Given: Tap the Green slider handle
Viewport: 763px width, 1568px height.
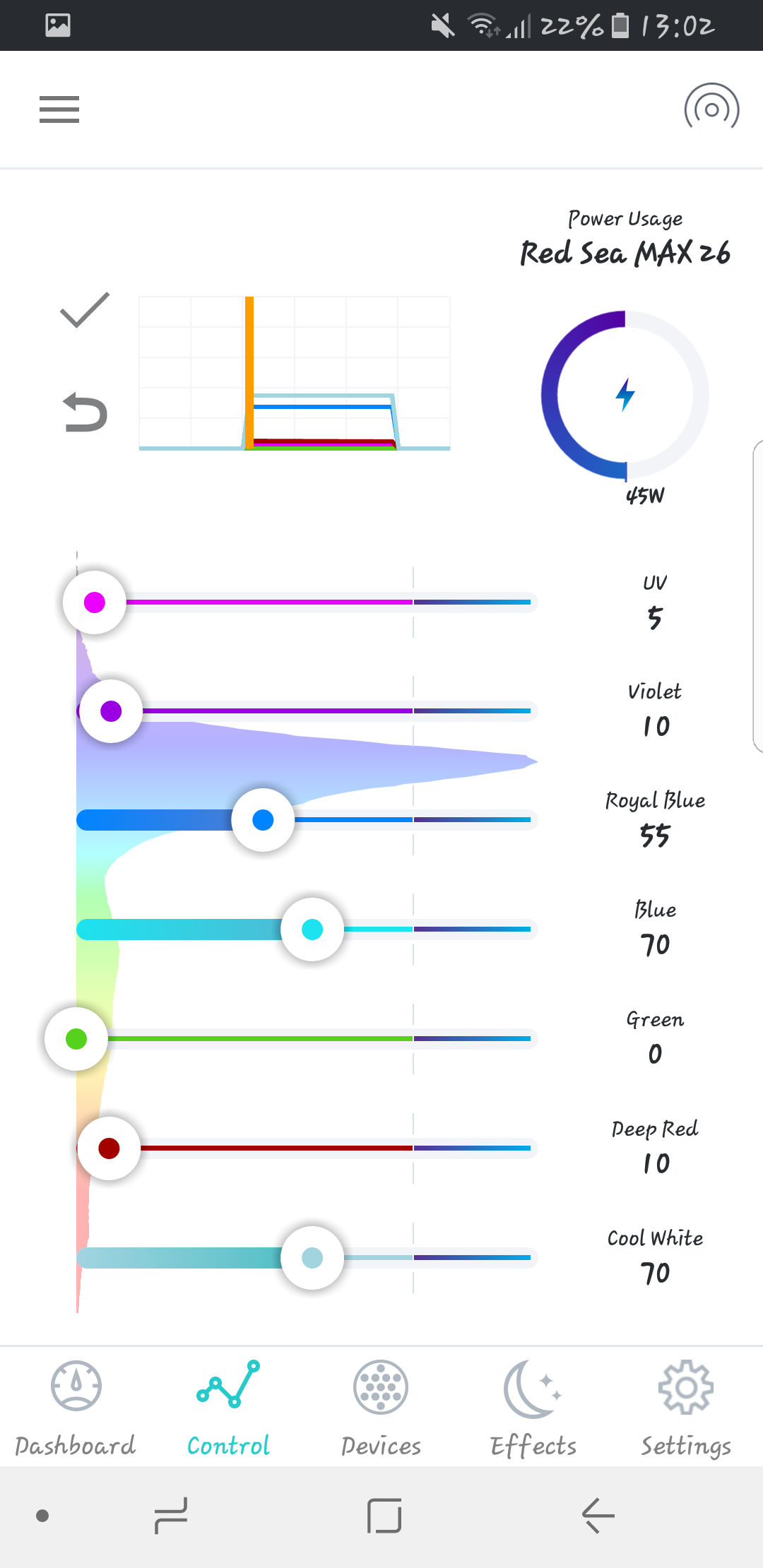Looking at the screenshot, I should coord(76,1039).
